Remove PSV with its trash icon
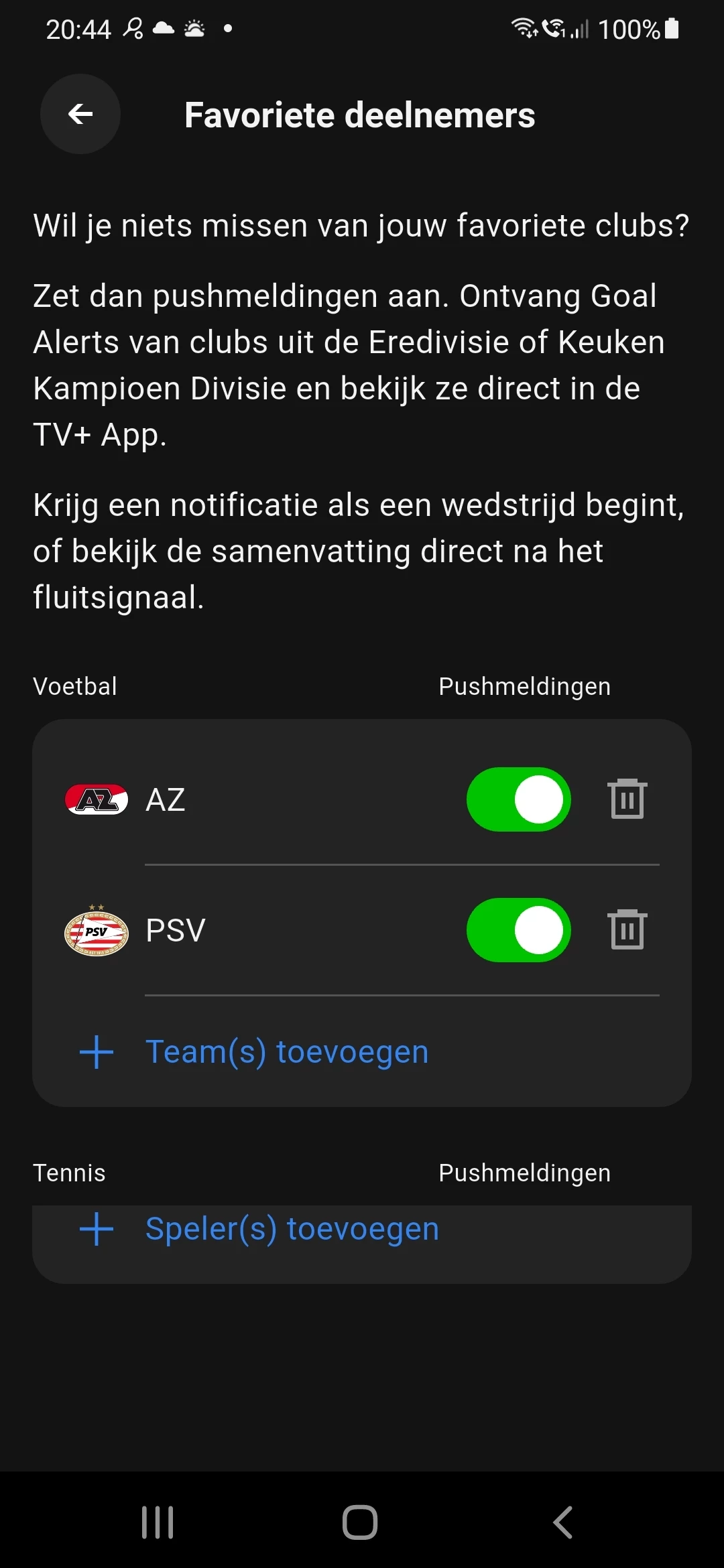The image size is (724, 1568). 627,929
